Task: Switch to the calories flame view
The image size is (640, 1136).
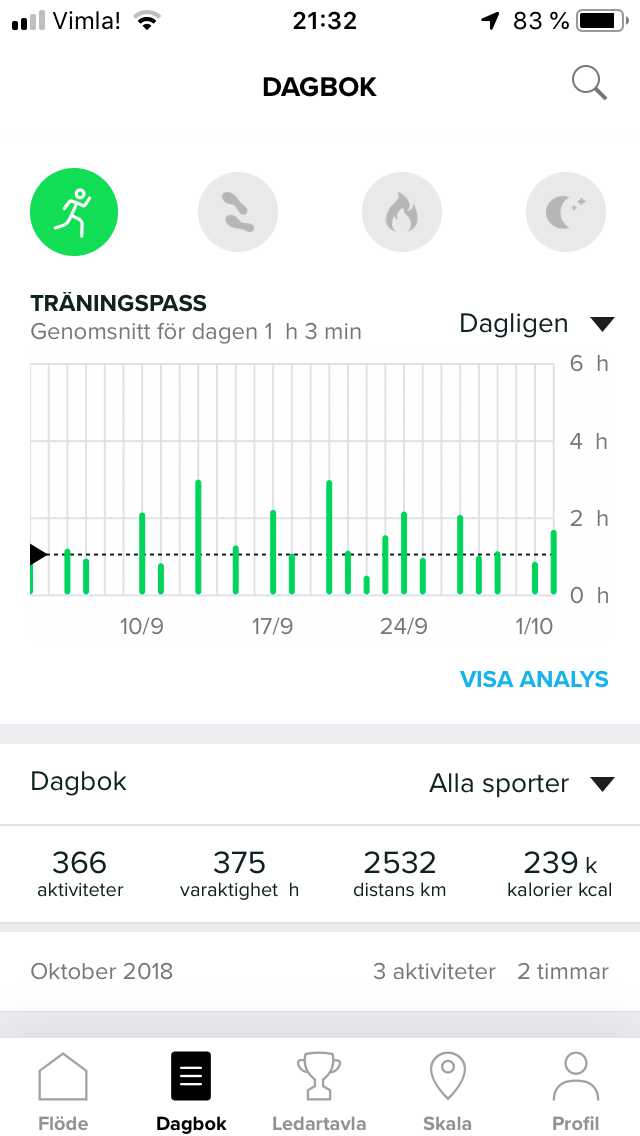Action: (x=402, y=212)
